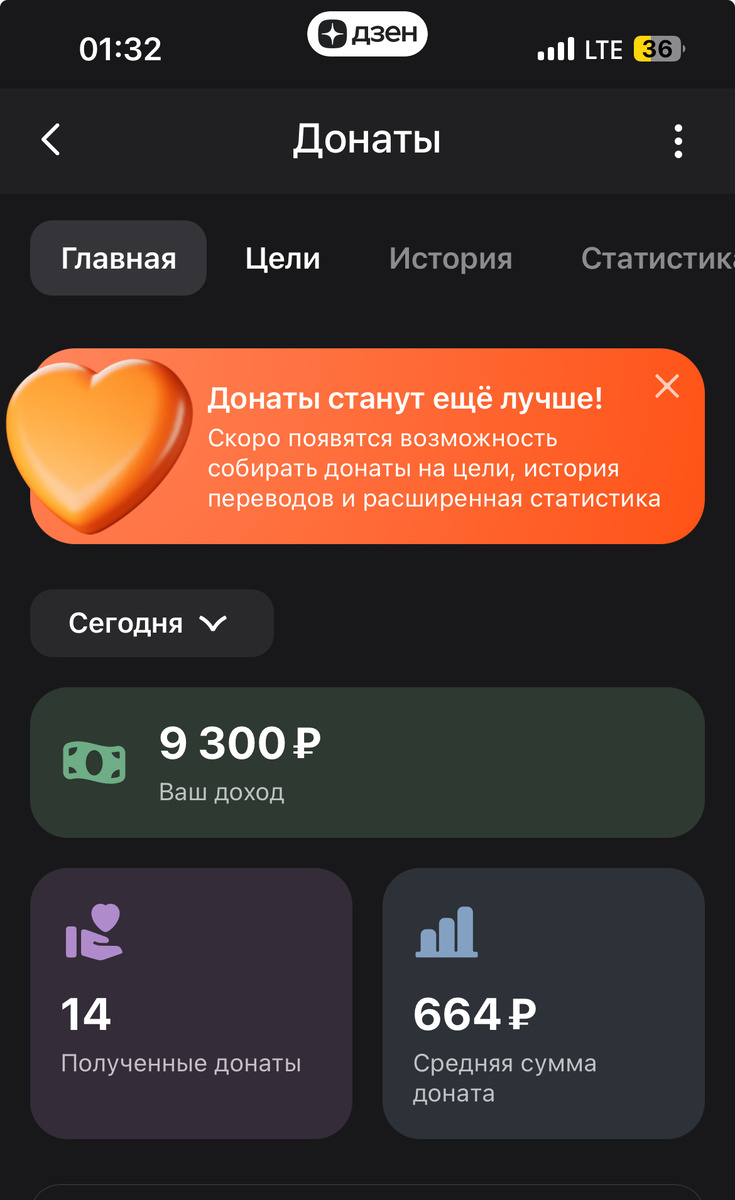
Task: Switch to the Цели tab
Action: [282, 258]
